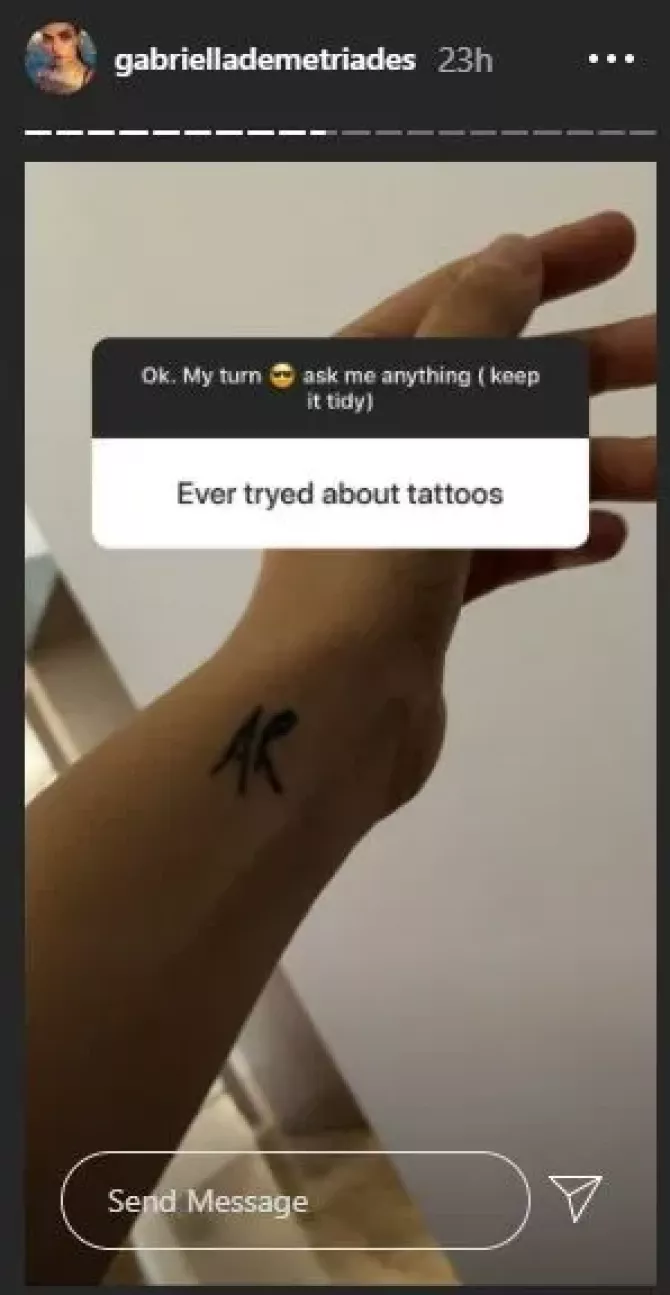
Task: Share this story via paper plane icon
Action: coord(577,1197)
